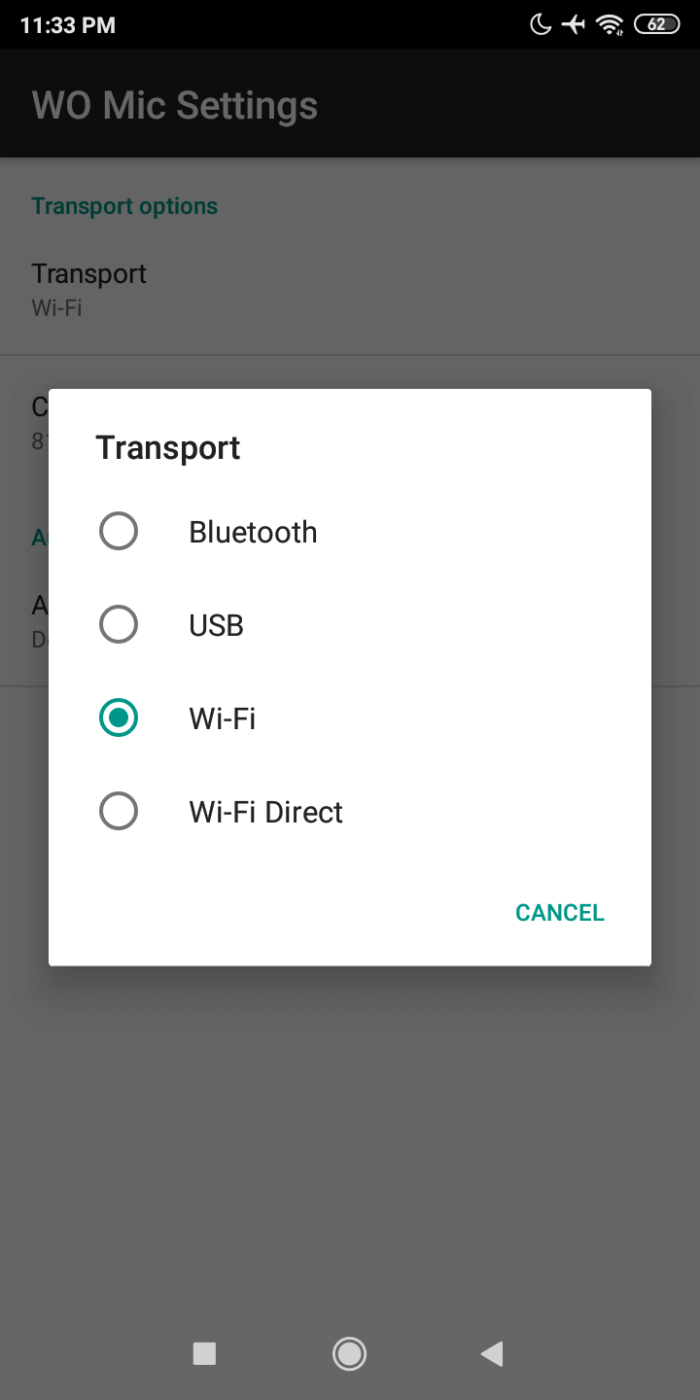The image size is (700, 1400).
Task: Select Bluetooth as transport
Action: (349, 532)
